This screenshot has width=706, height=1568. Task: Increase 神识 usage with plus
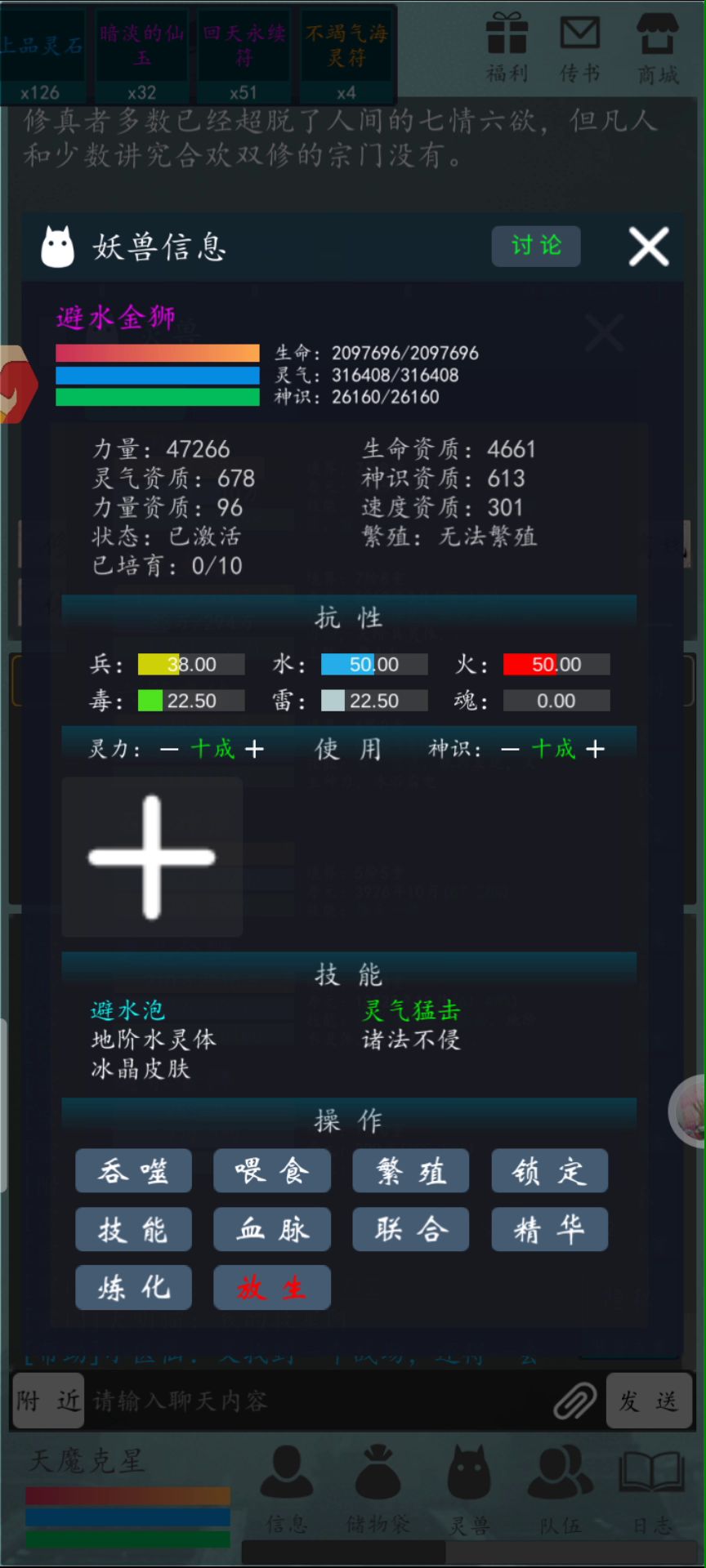coord(596,749)
